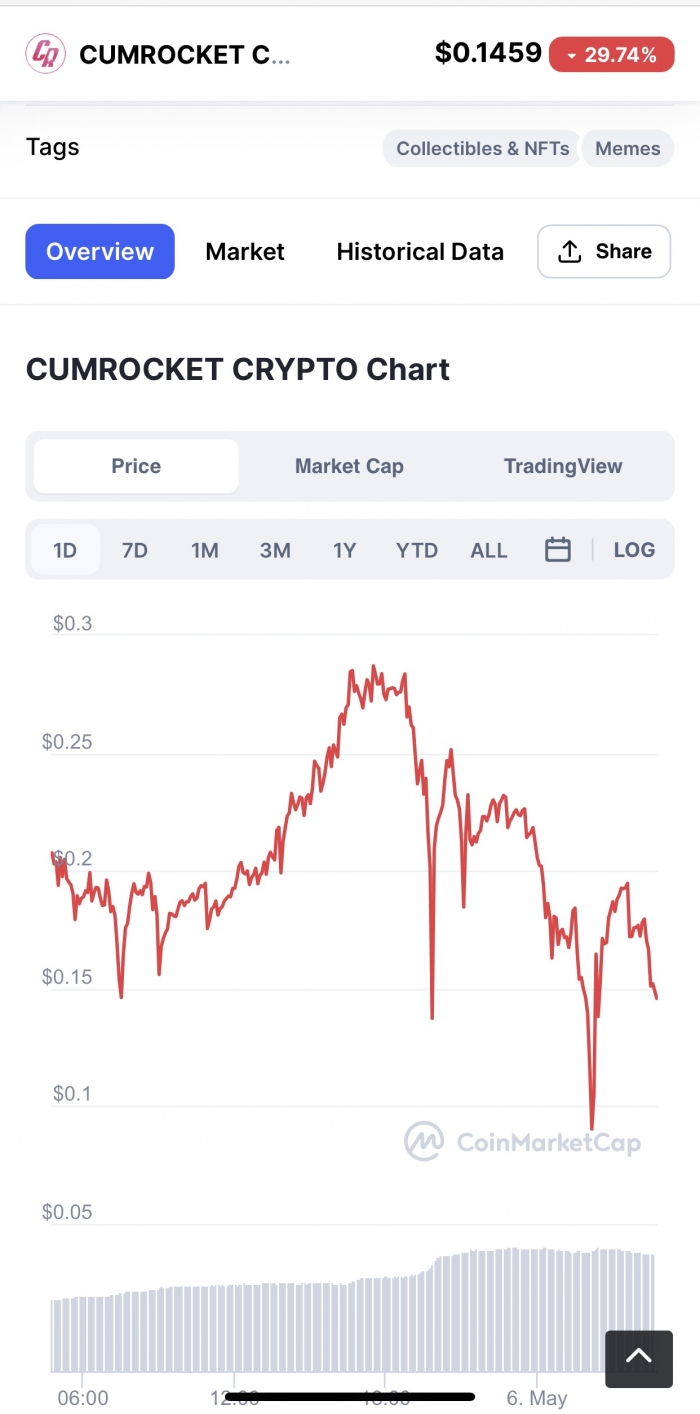Switch to the Market tab

click(245, 252)
